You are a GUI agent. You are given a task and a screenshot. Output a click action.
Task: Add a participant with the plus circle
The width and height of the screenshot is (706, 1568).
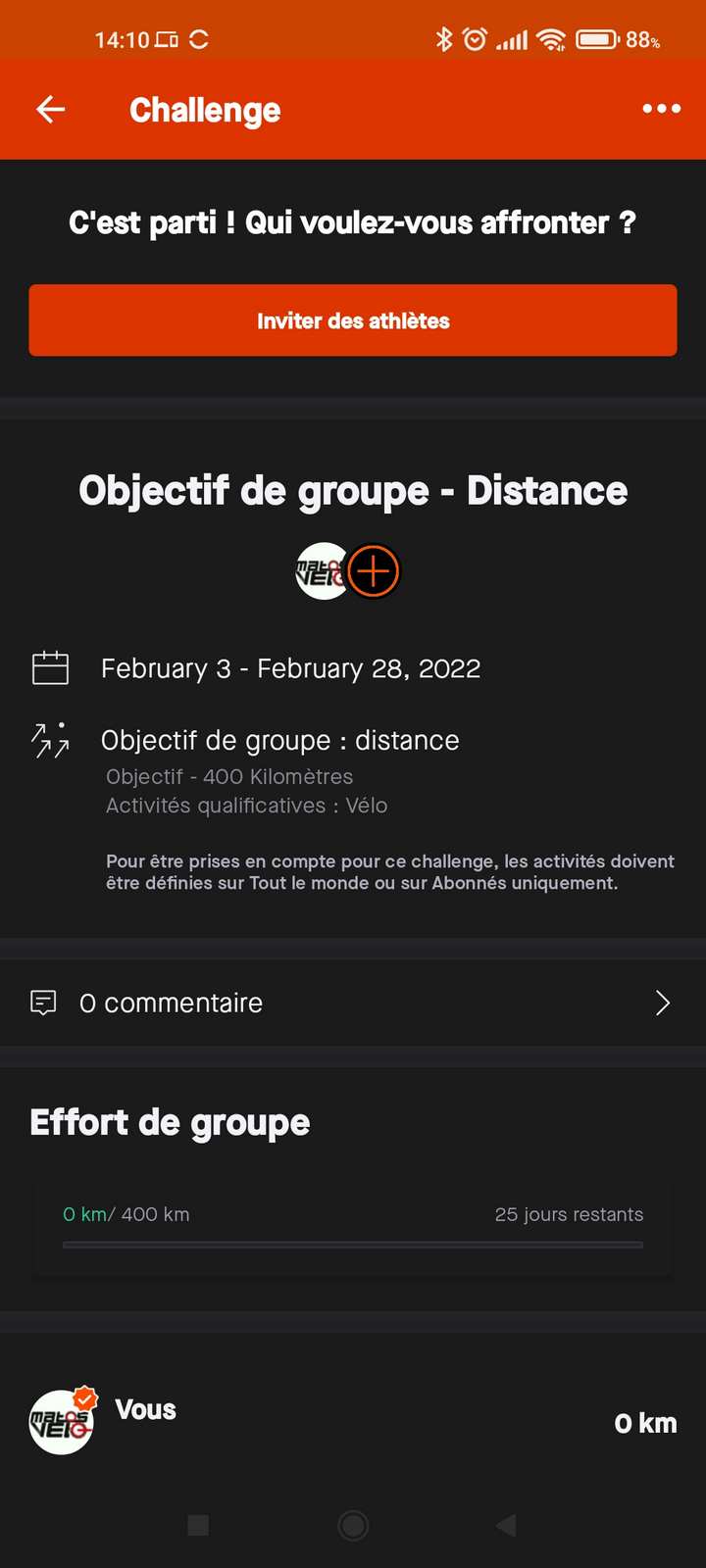[x=374, y=570]
